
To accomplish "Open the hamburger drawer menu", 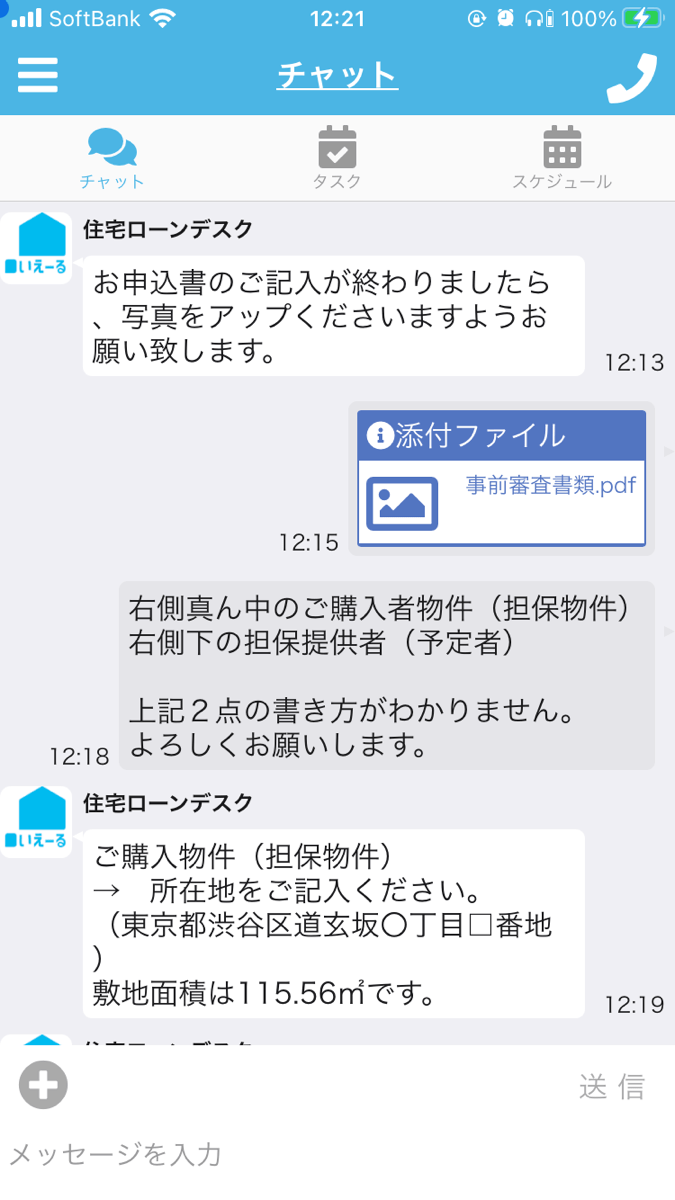I will click(38, 76).
